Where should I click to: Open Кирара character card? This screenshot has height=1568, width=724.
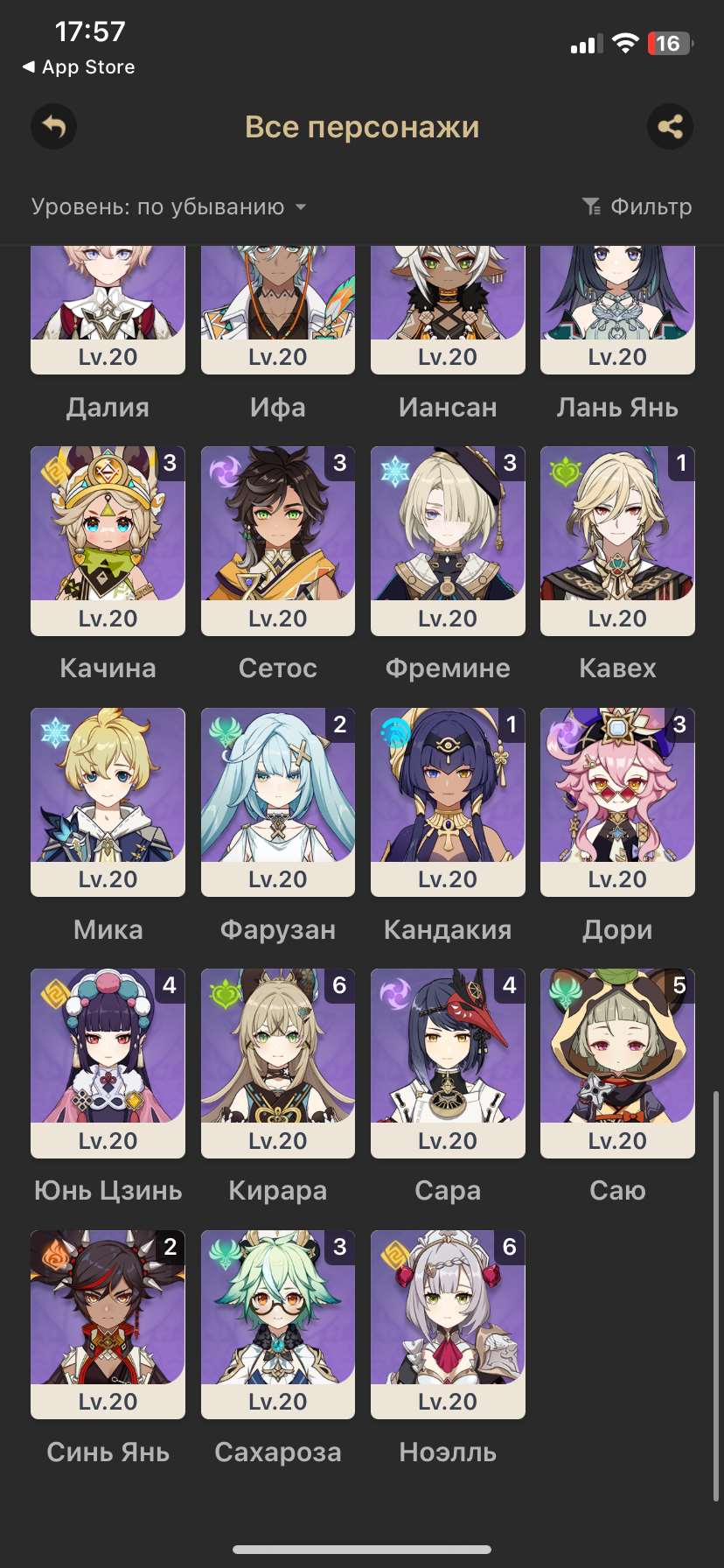277,1062
